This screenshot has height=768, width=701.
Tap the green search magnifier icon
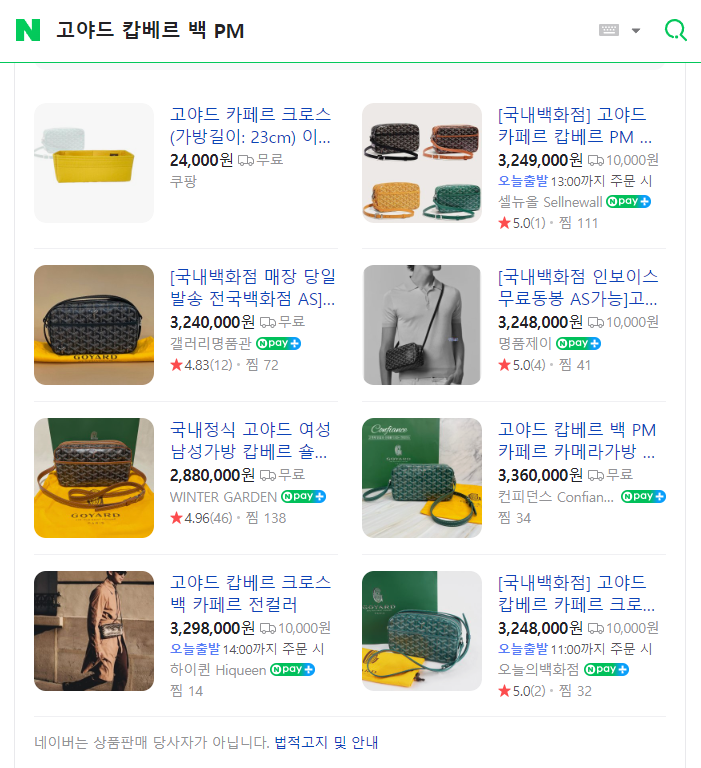[x=676, y=31]
